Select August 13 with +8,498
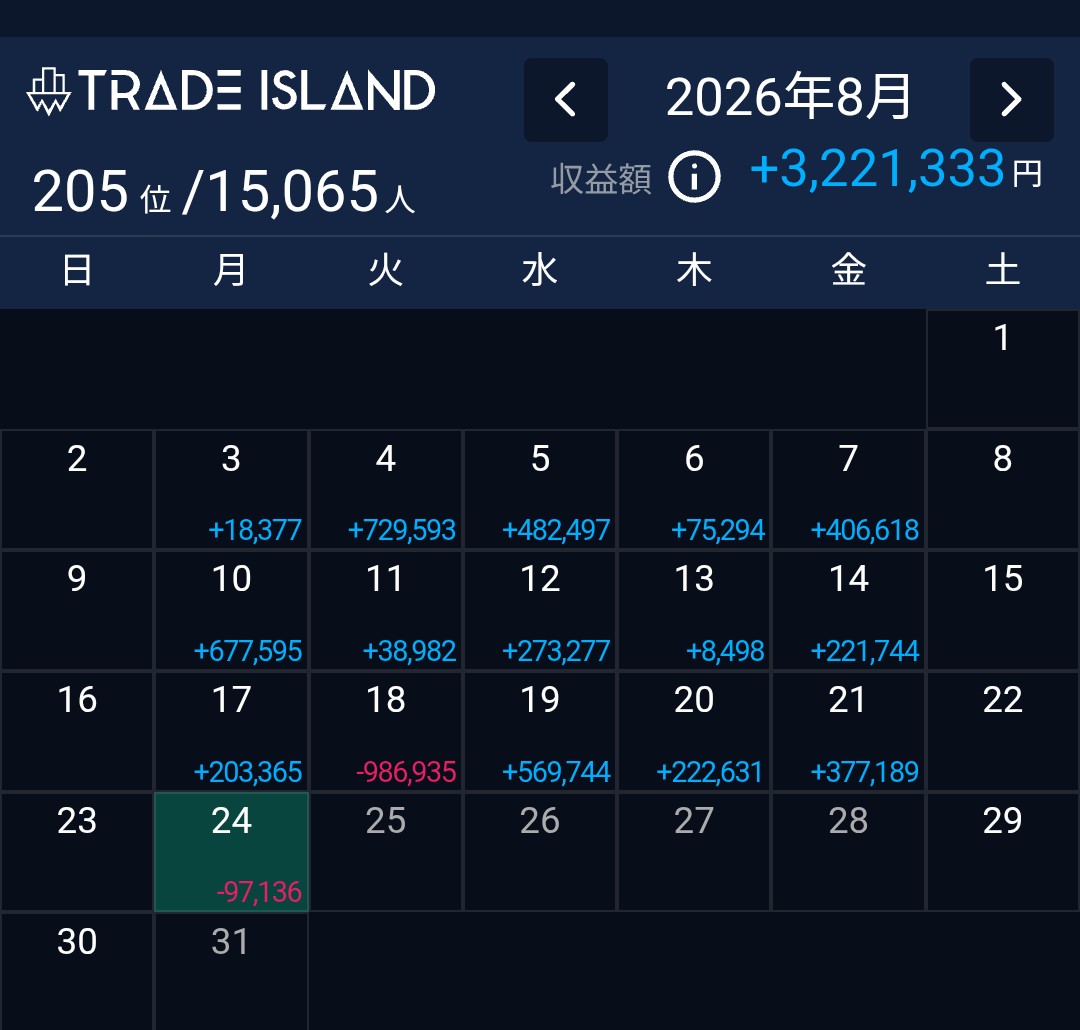1080x1030 pixels. [694, 610]
